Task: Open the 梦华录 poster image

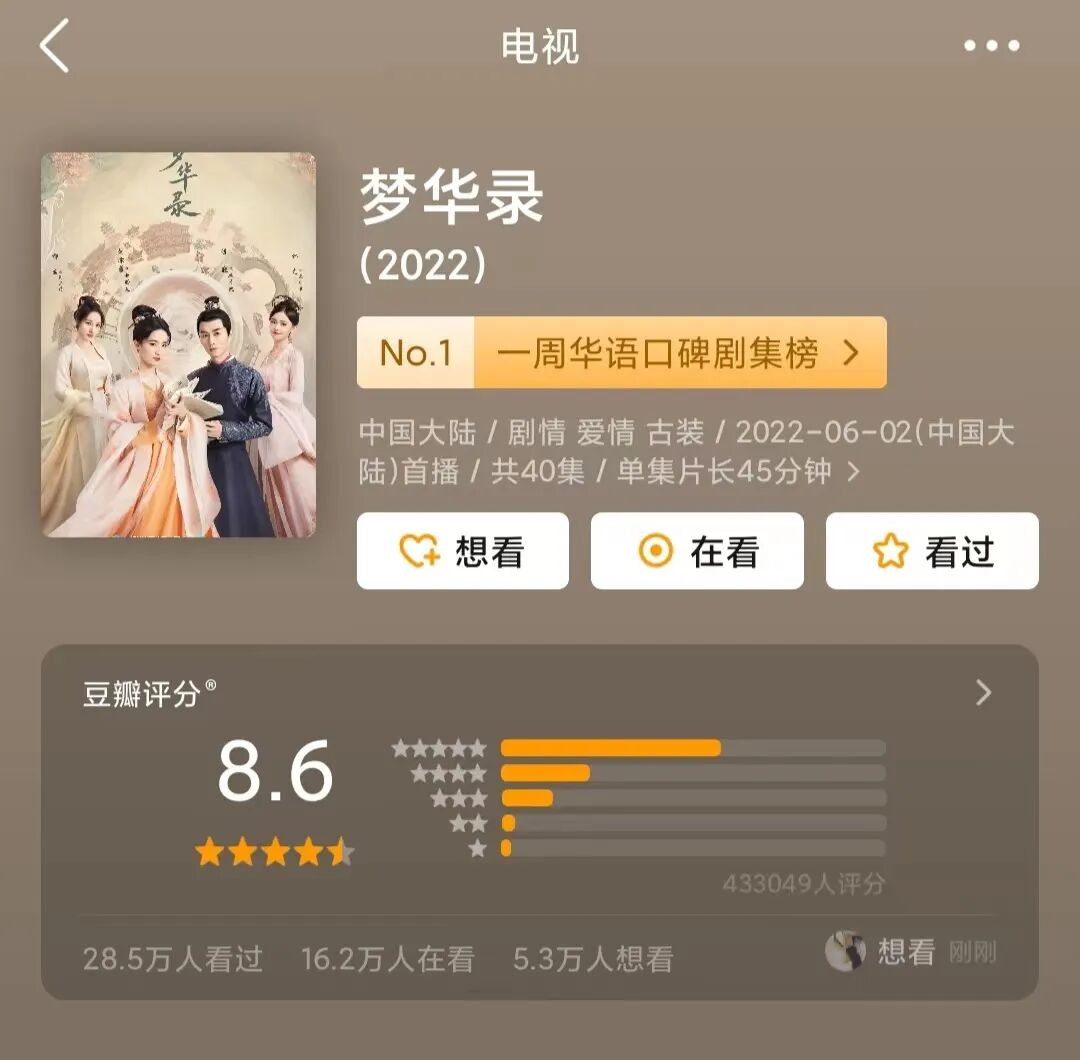Action: [x=178, y=345]
